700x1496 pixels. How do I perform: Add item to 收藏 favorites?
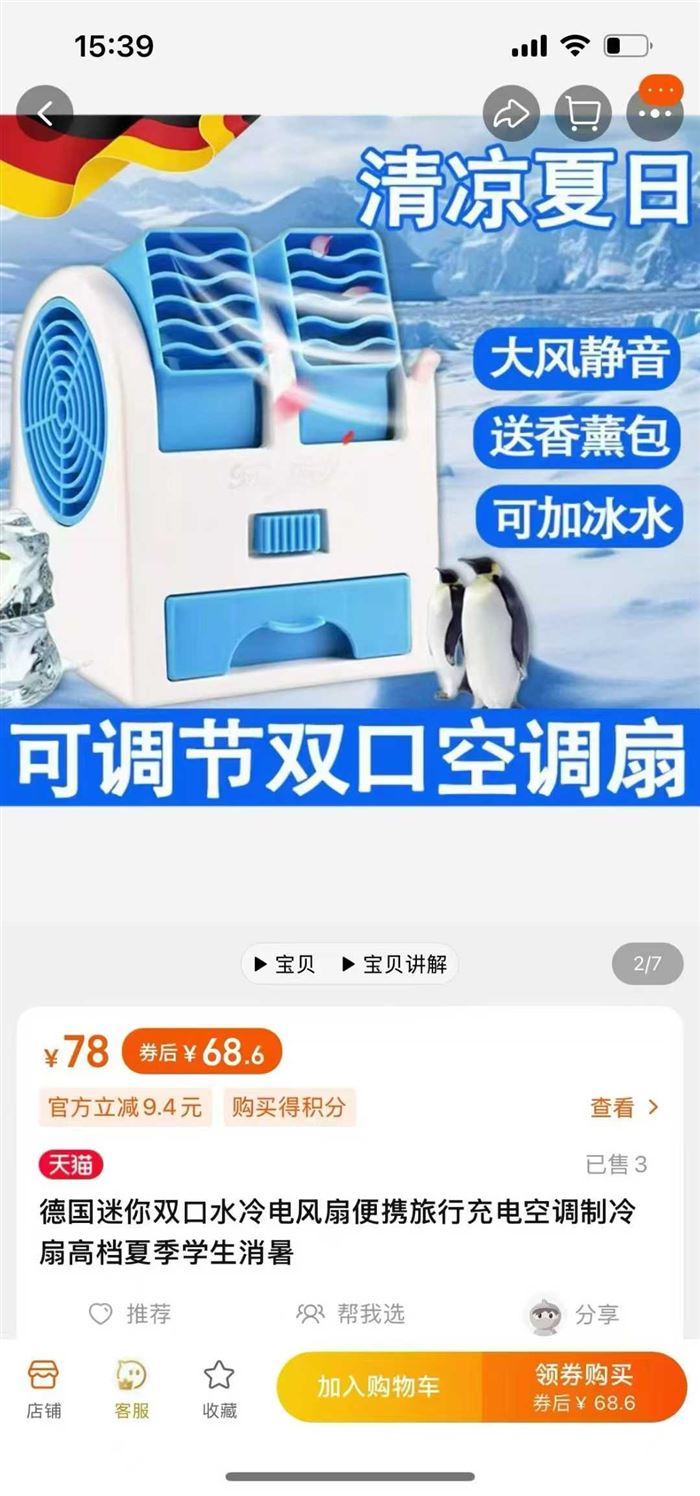219,1388
